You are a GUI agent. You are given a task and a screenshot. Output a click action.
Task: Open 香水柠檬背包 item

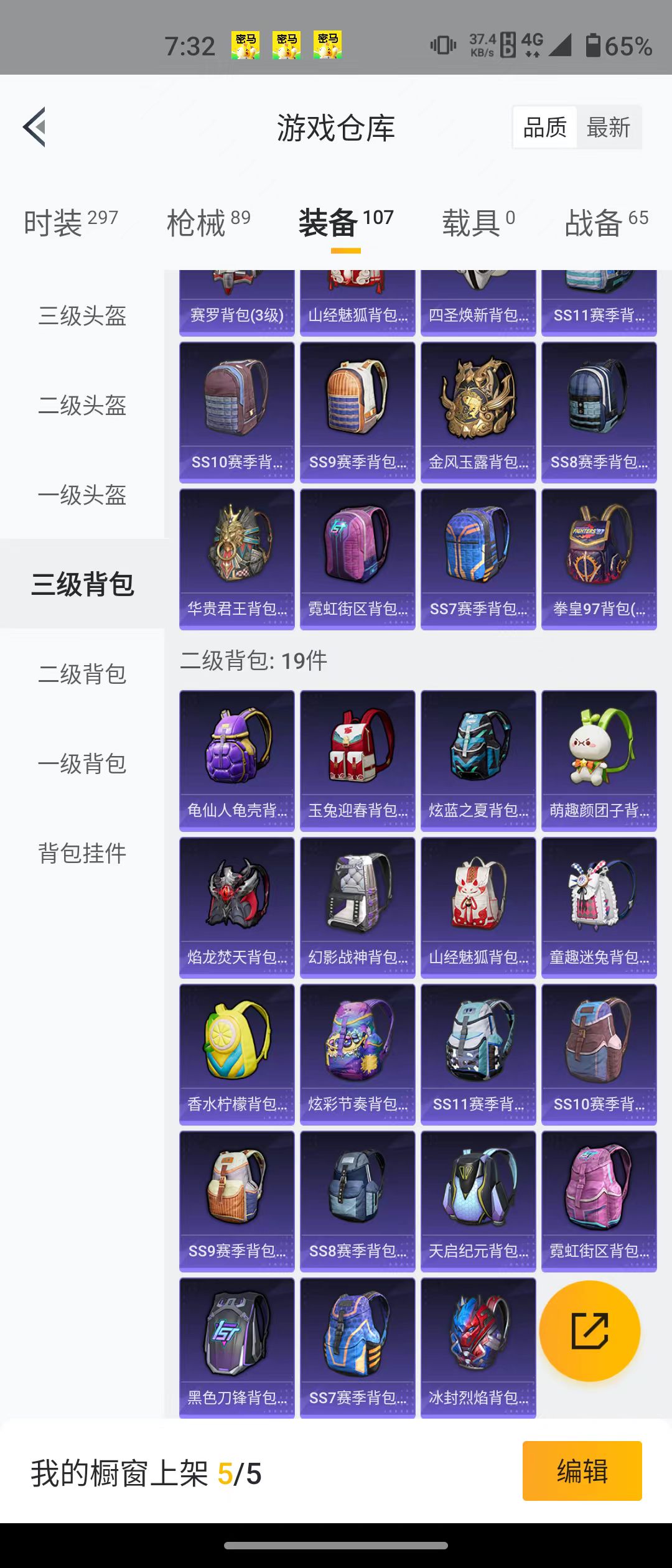click(x=237, y=1054)
